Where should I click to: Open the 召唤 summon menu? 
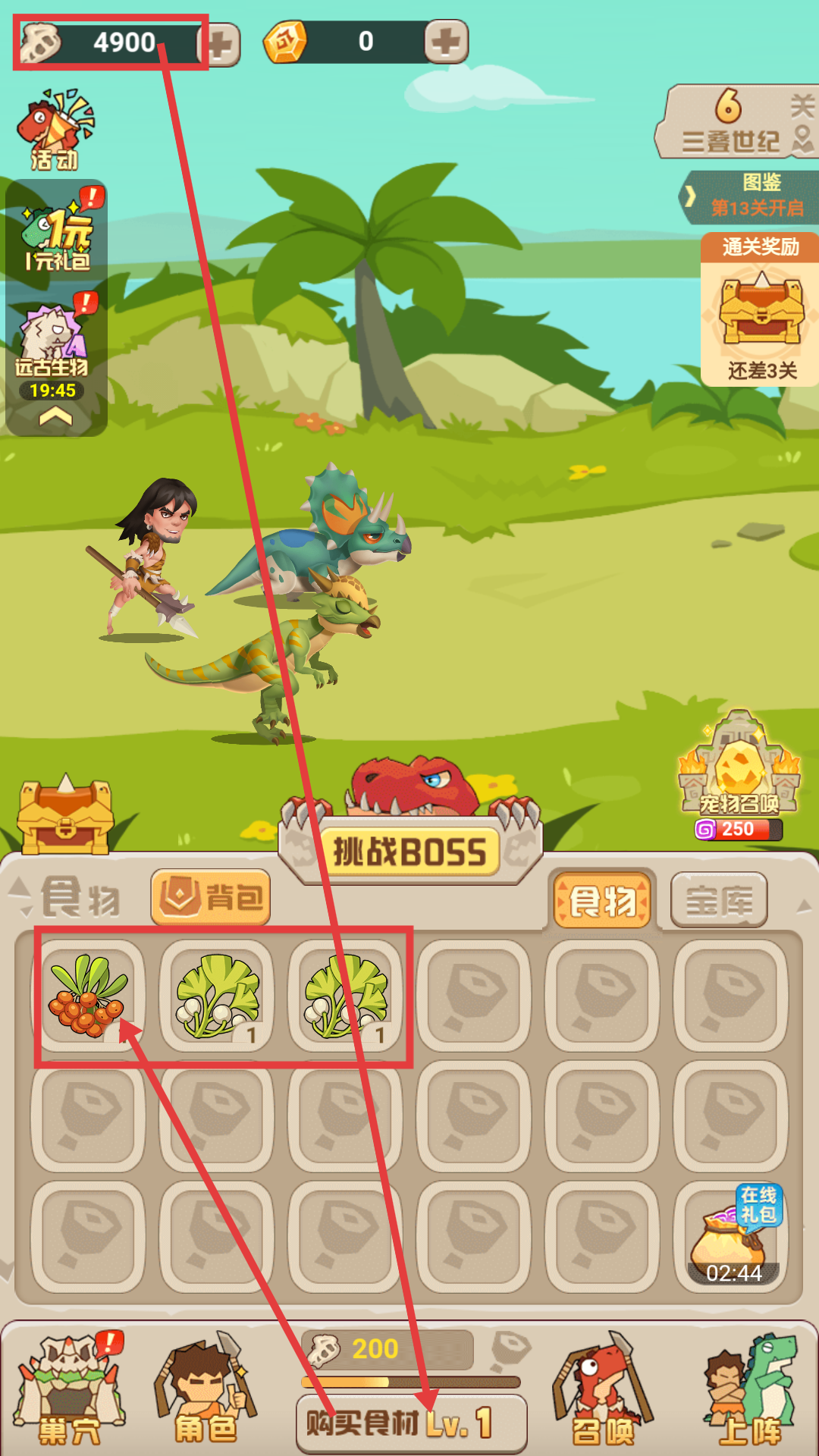(x=603, y=1390)
